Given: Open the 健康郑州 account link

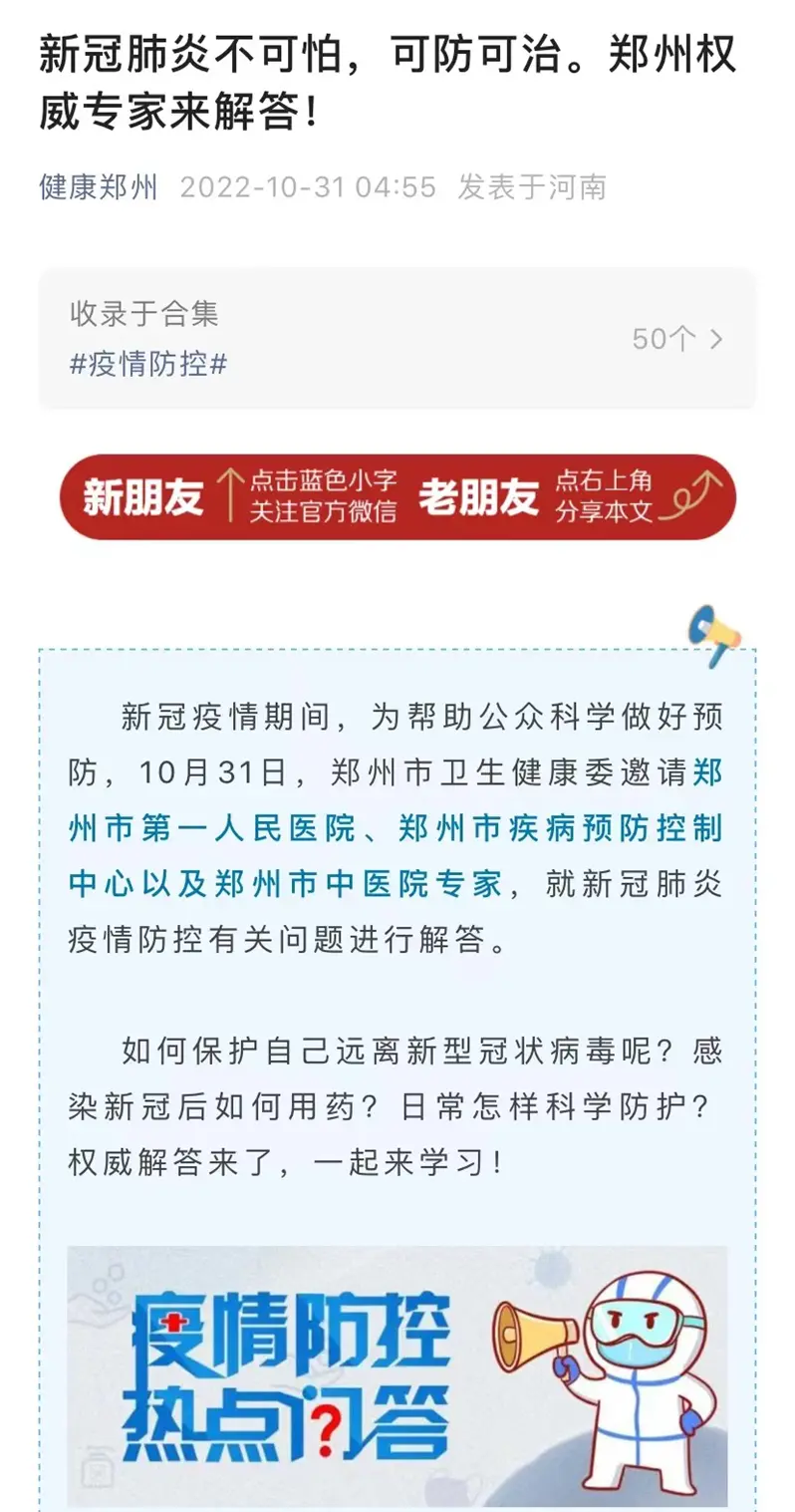Looking at the screenshot, I should click(99, 187).
